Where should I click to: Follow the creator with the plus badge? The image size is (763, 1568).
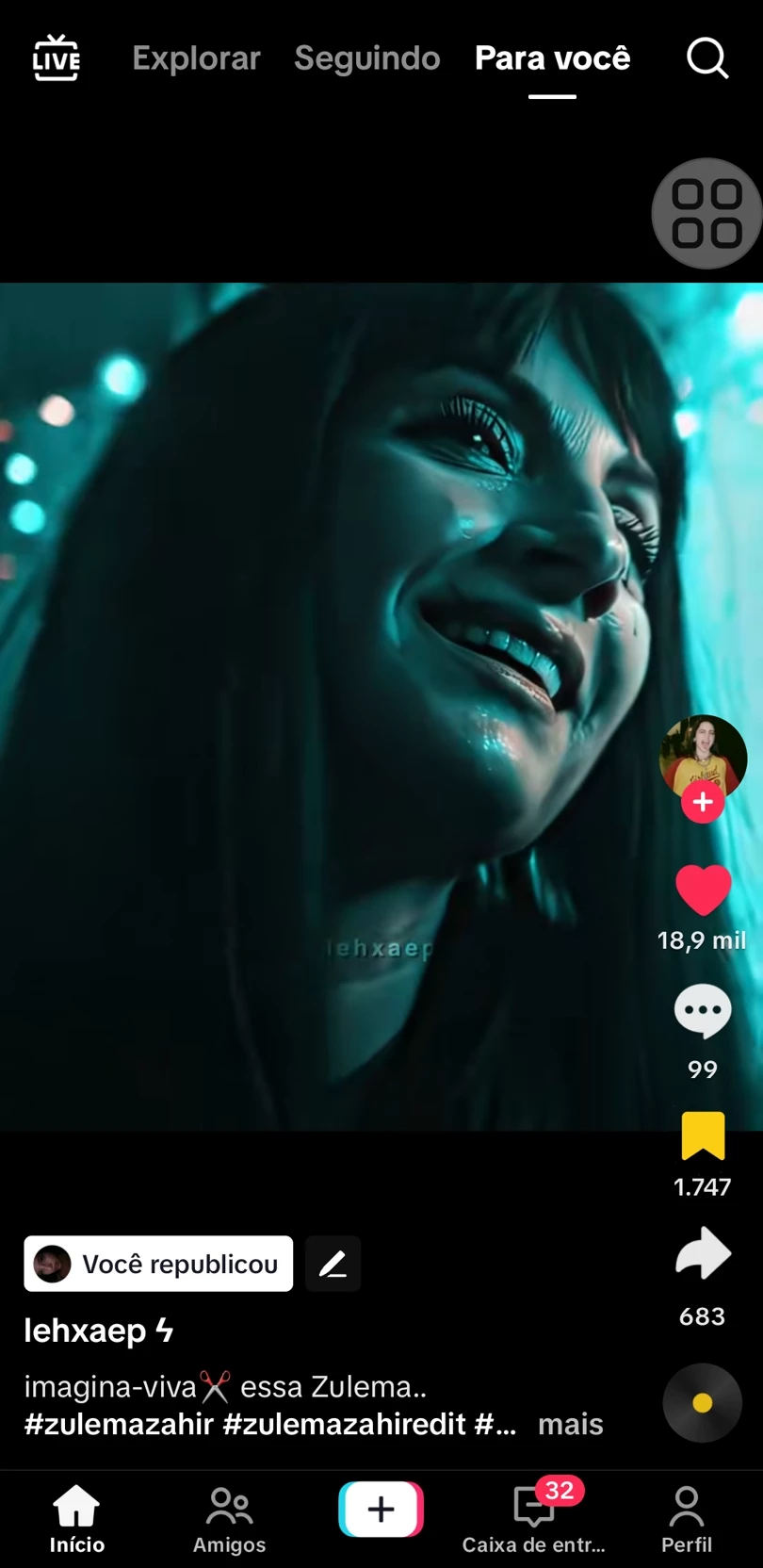(703, 803)
